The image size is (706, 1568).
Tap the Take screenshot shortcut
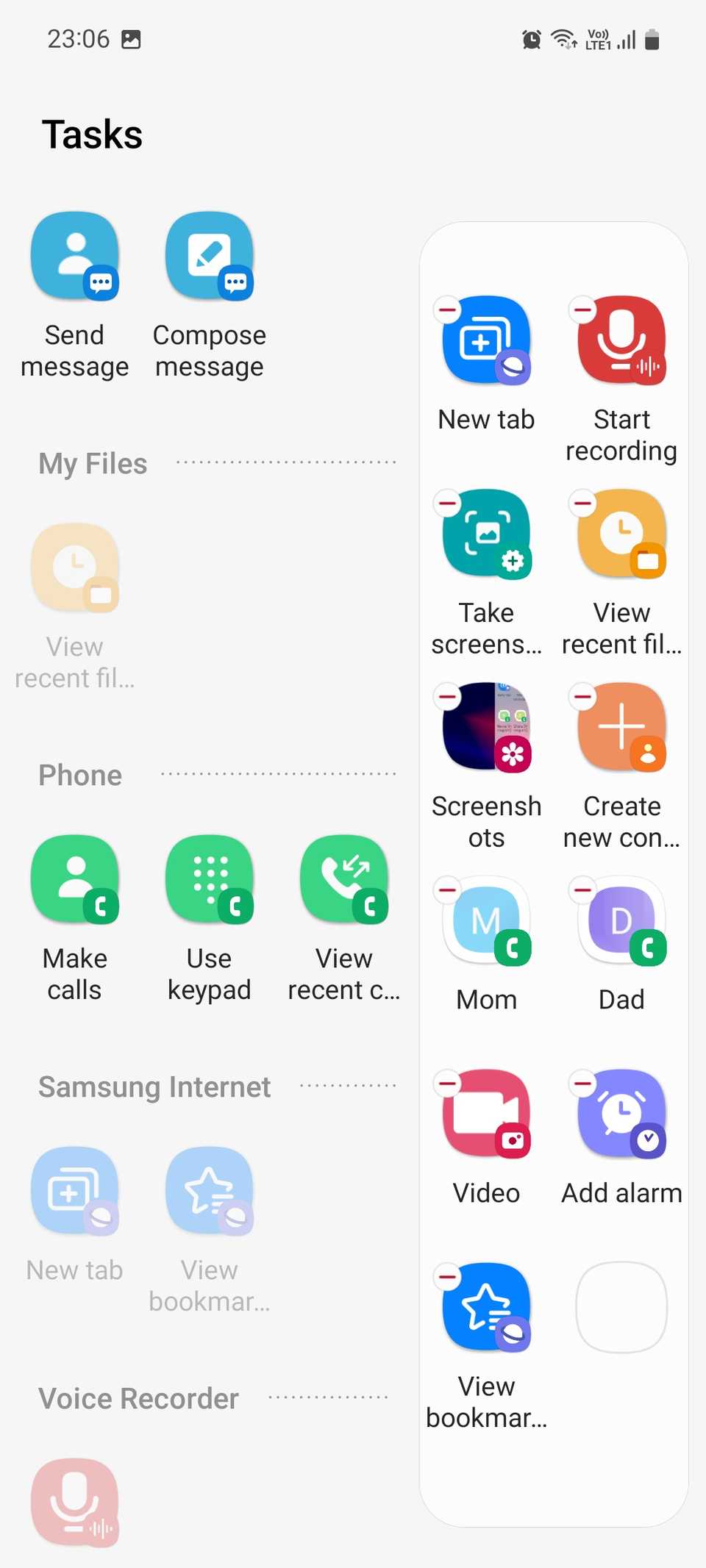point(486,534)
